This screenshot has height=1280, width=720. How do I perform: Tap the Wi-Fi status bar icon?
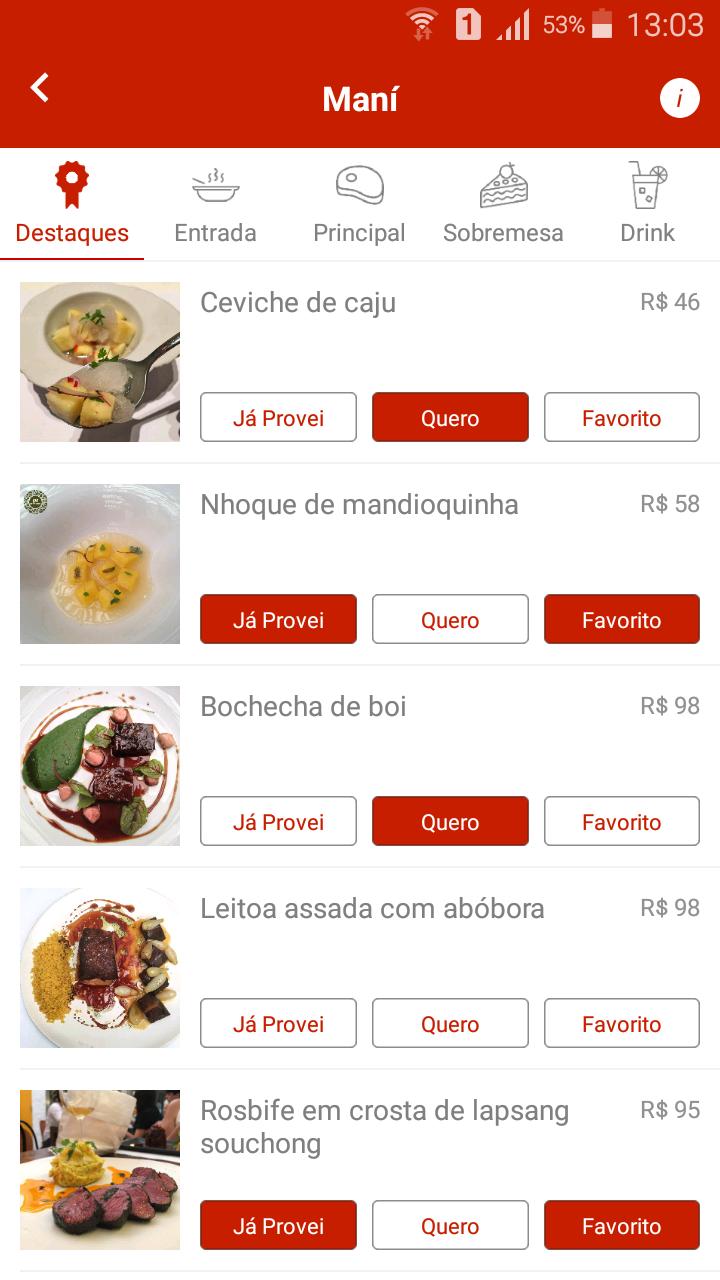(420, 25)
